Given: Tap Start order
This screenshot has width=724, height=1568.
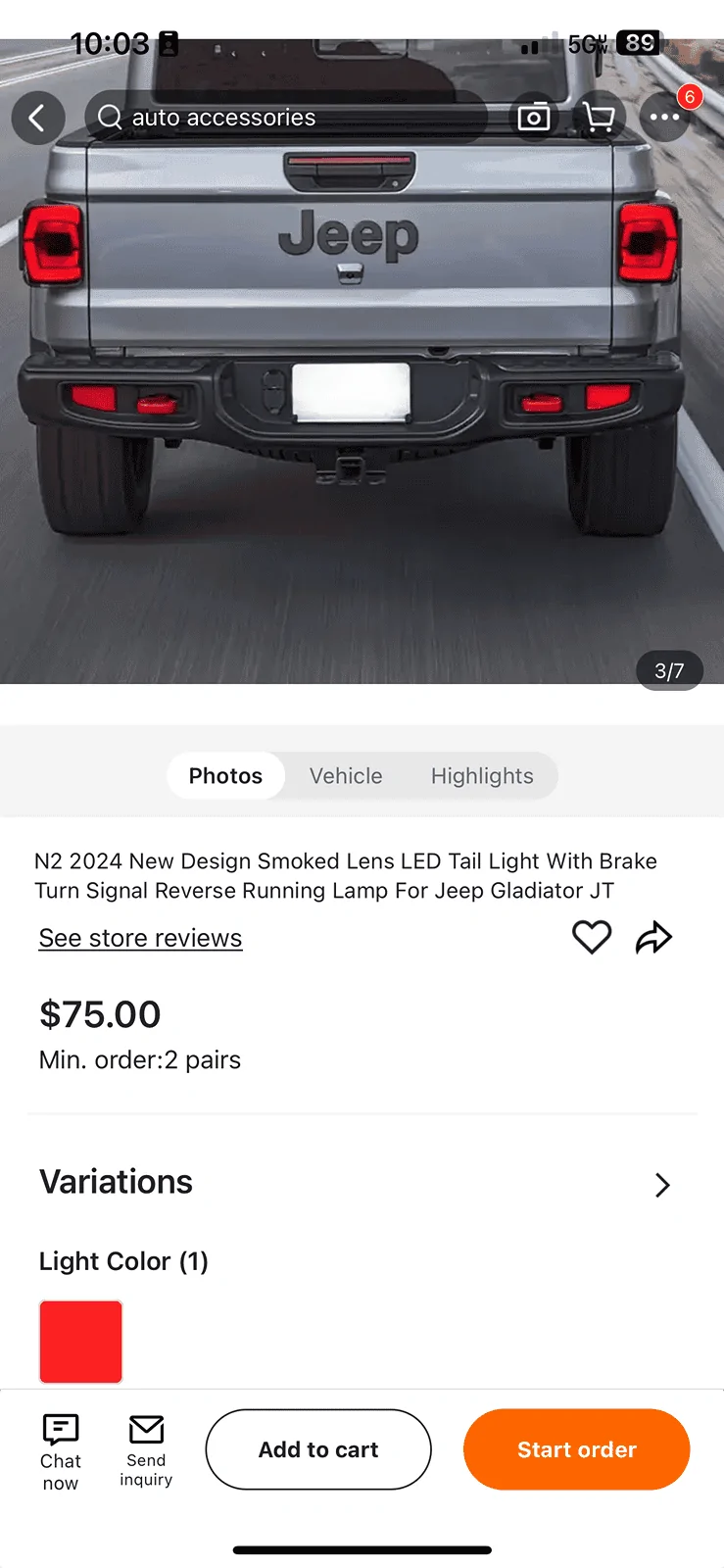Looking at the screenshot, I should coord(577,1449).
